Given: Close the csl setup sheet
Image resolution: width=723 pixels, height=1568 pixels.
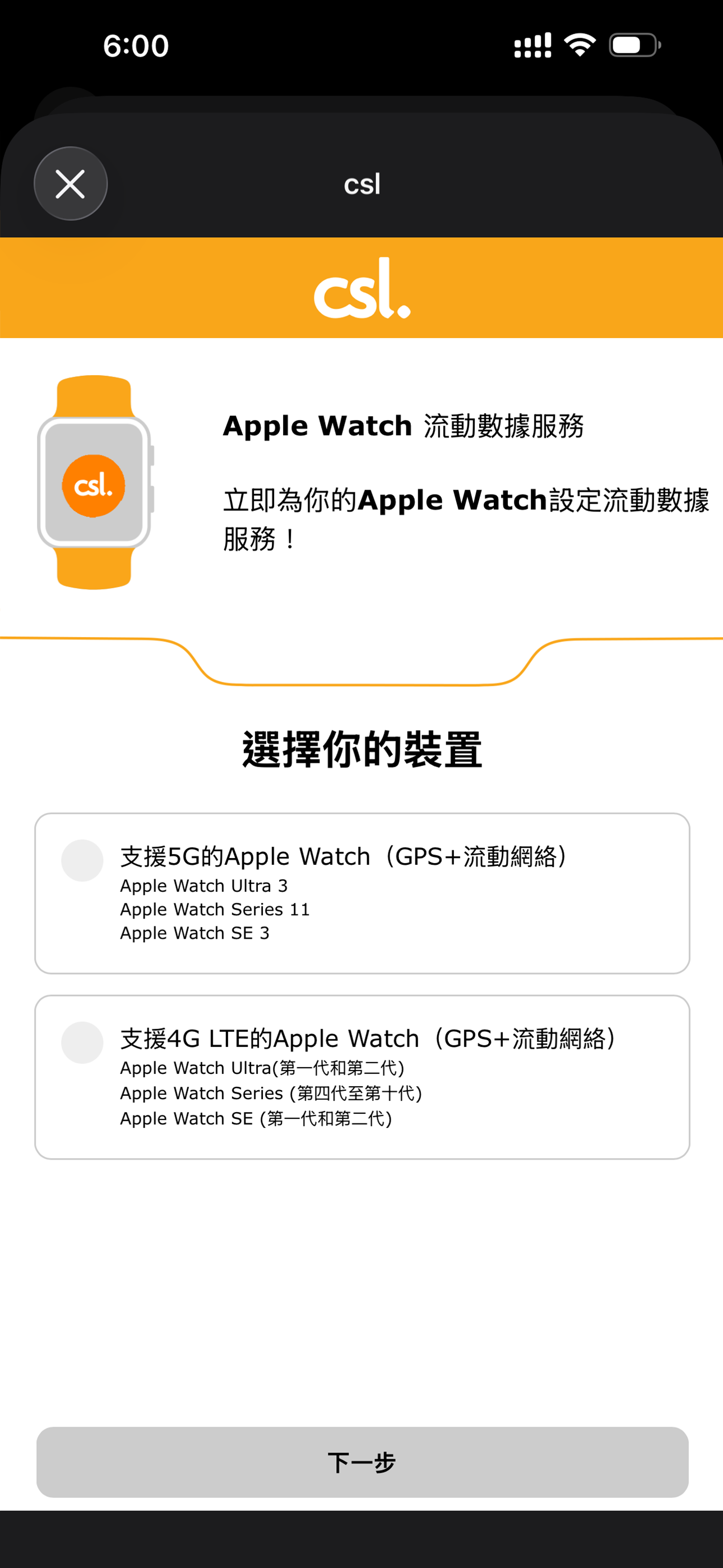Looking at the screenshot, I should [x=71, y=184].
